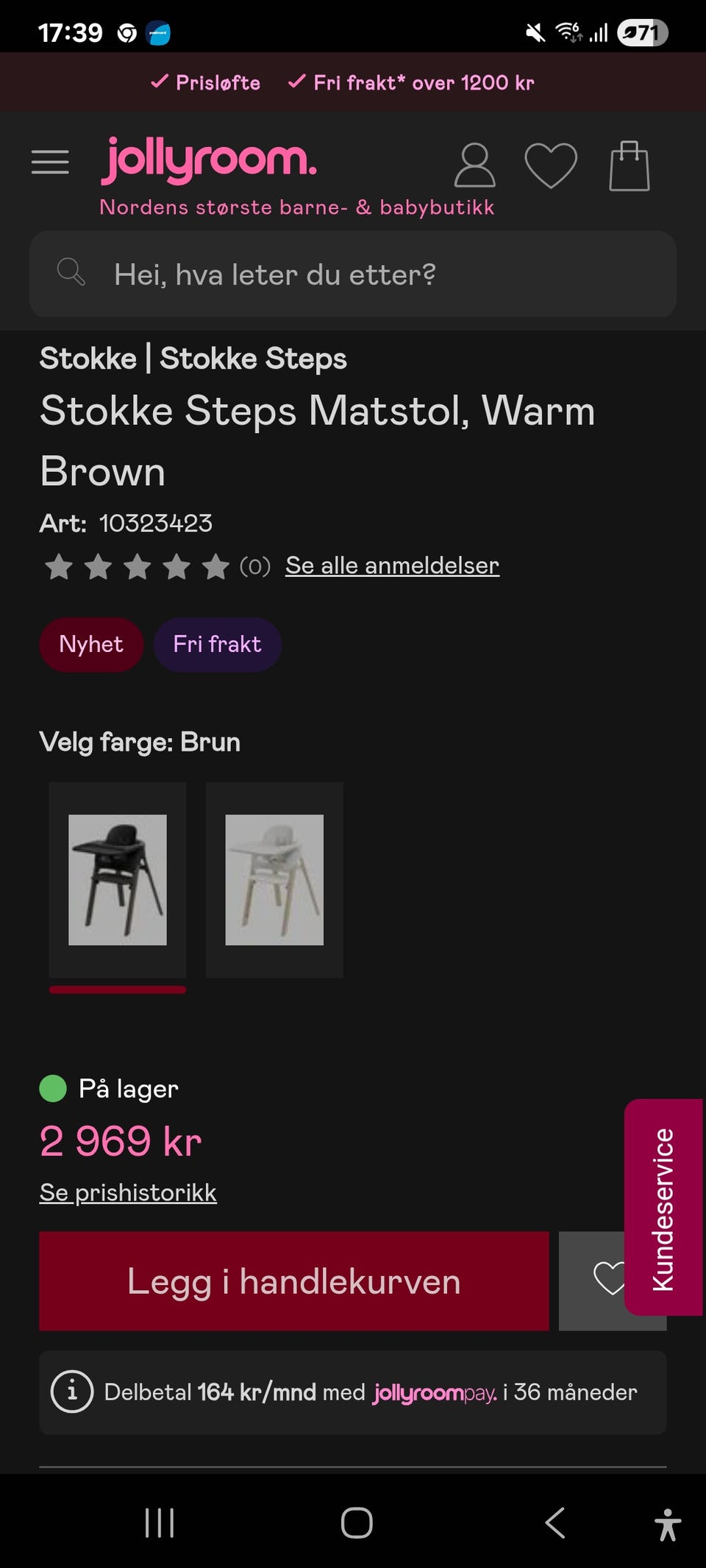
Task: Click the search magnifier icon
Action: click(71, 273)
